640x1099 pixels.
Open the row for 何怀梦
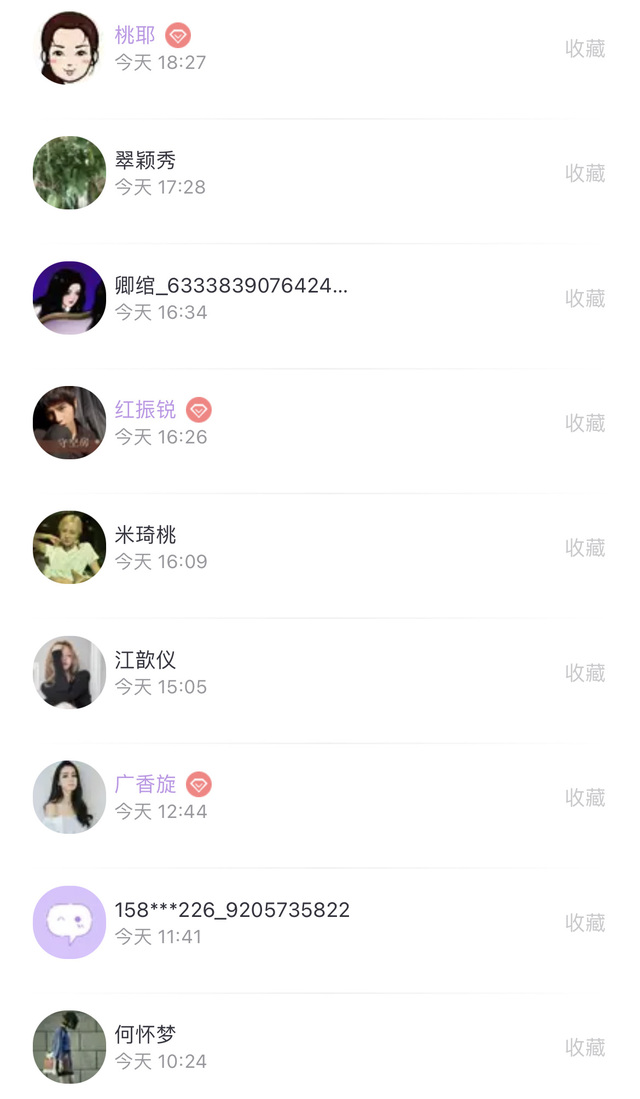[x=300, y=1047]
